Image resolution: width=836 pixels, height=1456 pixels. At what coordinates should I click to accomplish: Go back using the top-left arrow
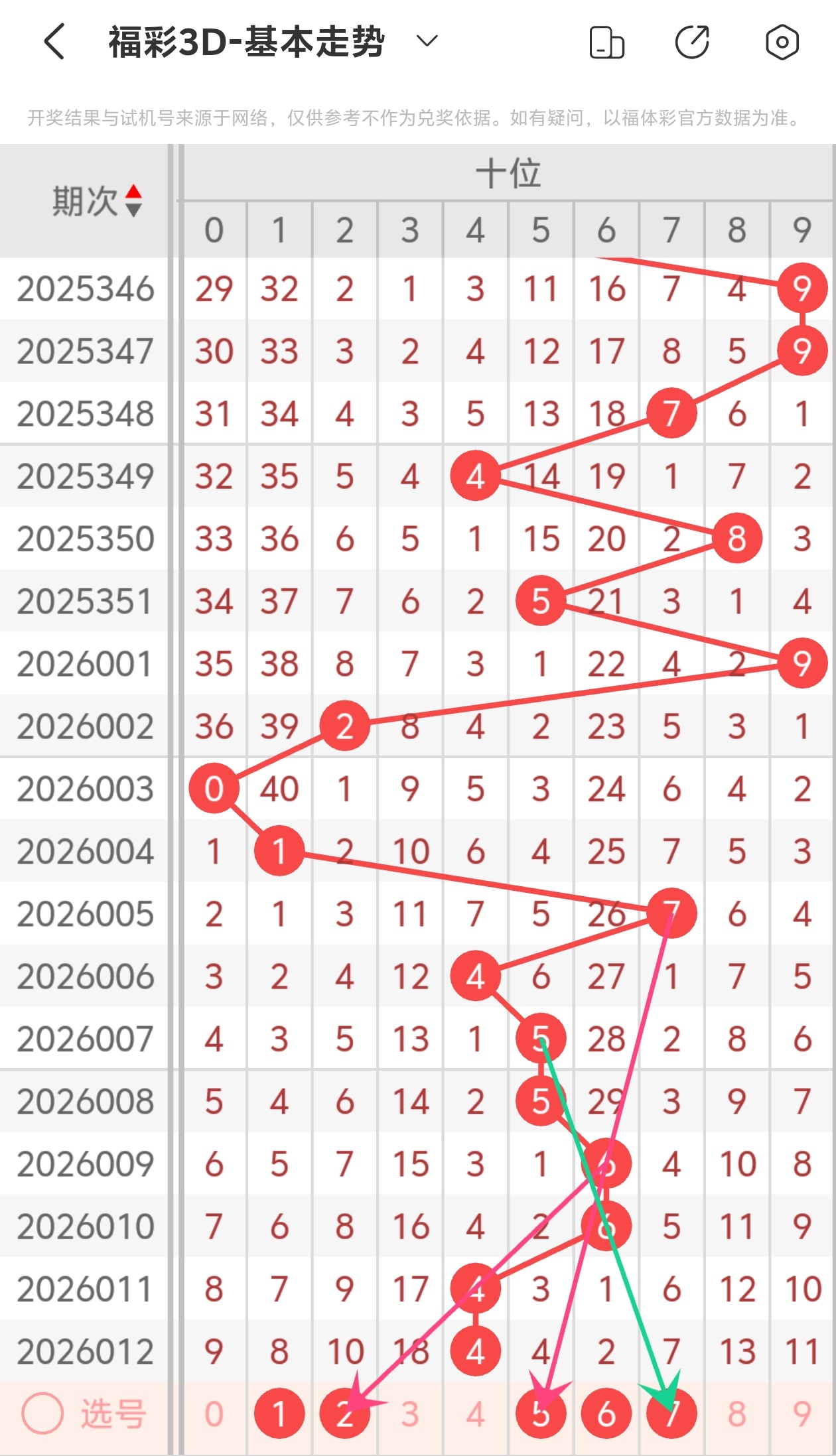(54, 42)
